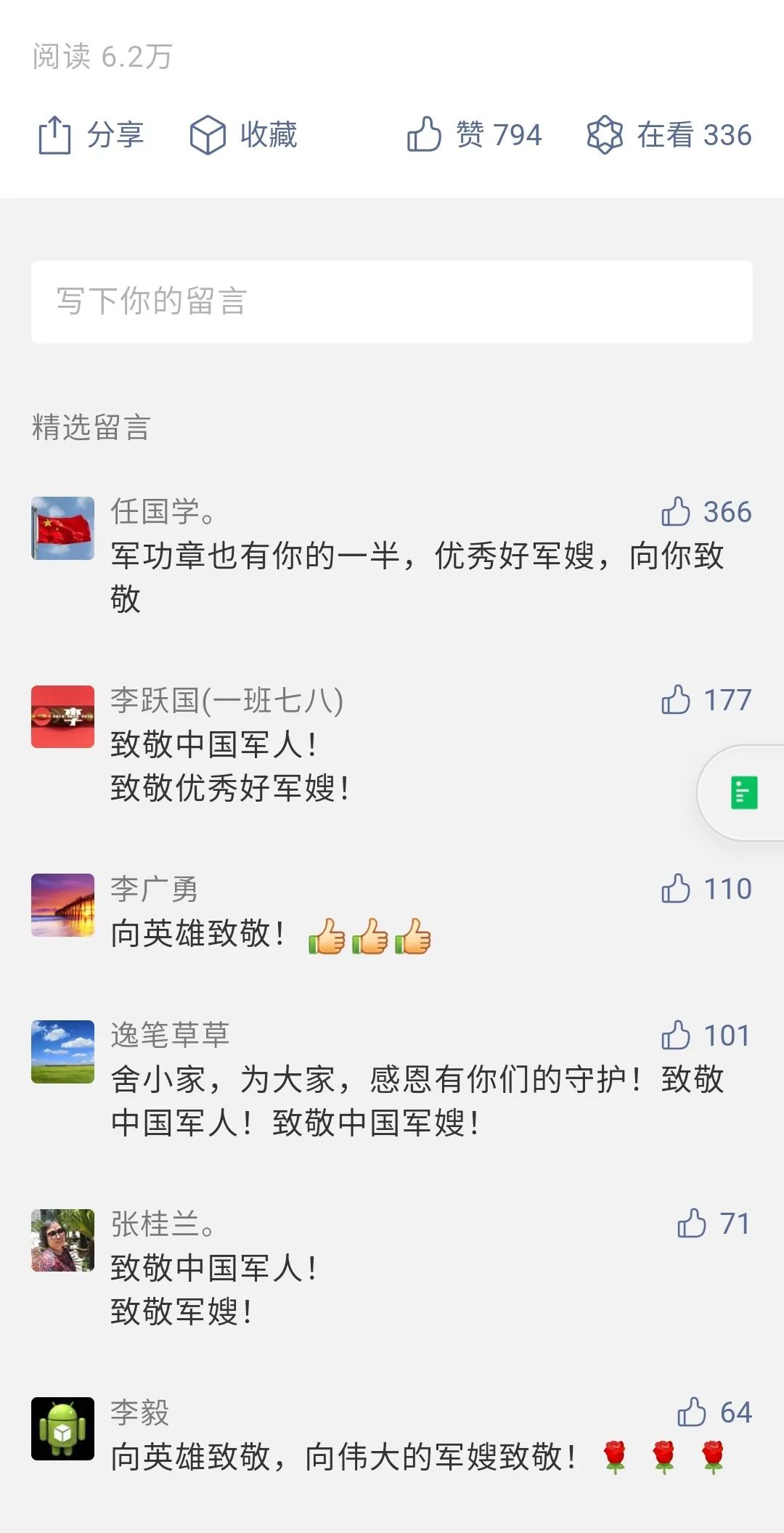Like 李毅's comment
This screenshot has height=1533, width=784.
pos(691,1412)
